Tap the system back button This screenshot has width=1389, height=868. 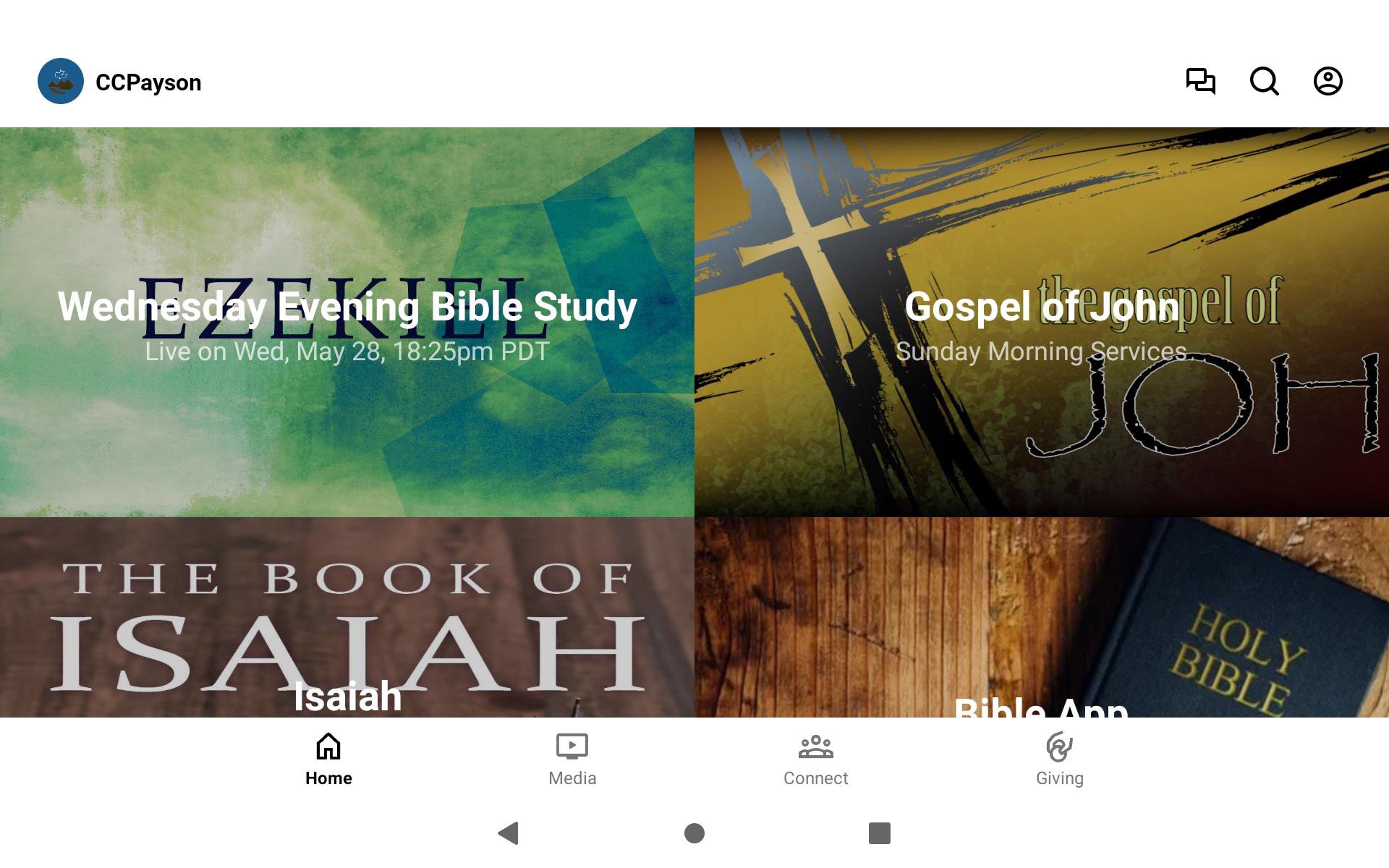(509, 833)
